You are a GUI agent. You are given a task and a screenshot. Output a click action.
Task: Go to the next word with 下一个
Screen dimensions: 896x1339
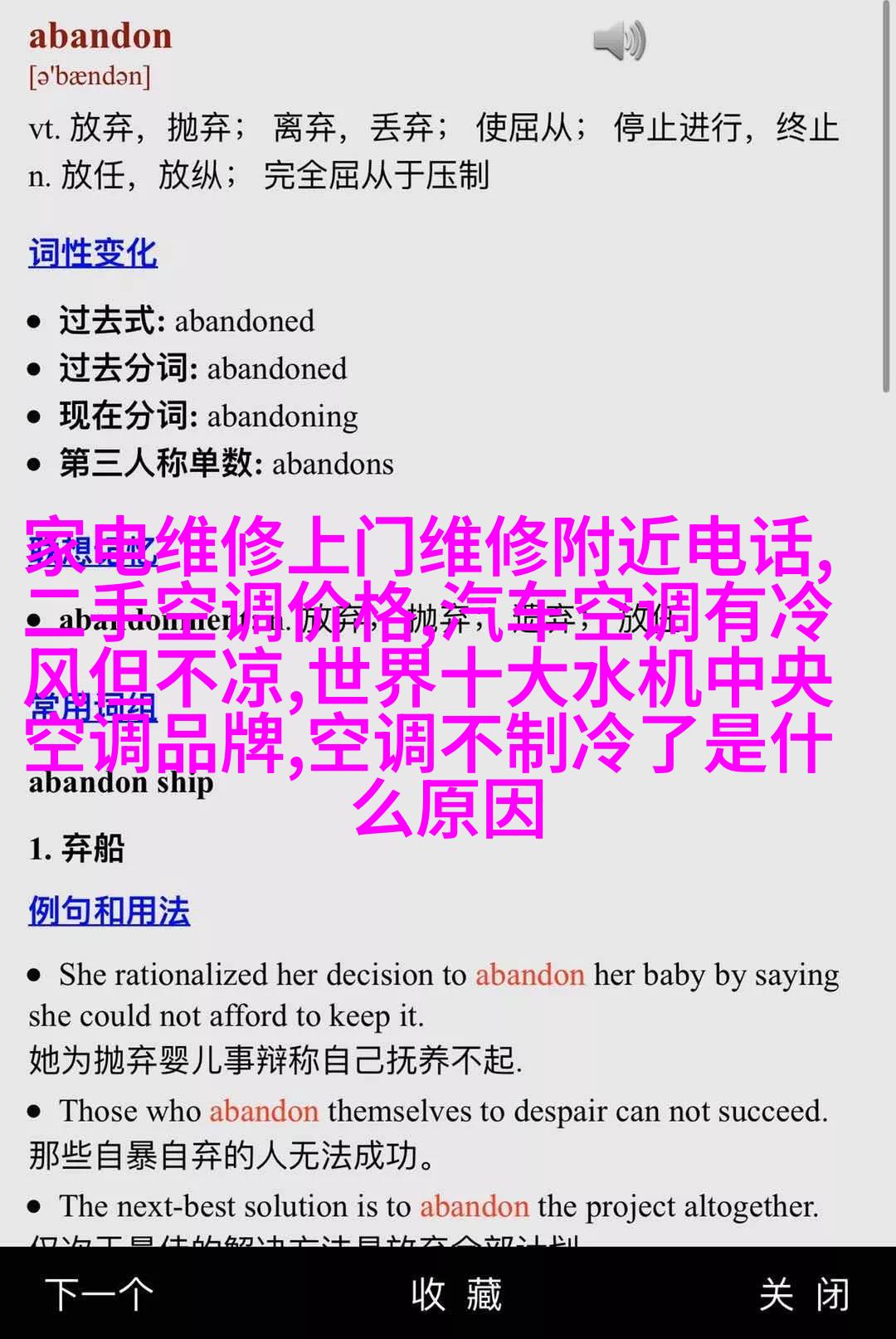click(x=99, y=1293)
